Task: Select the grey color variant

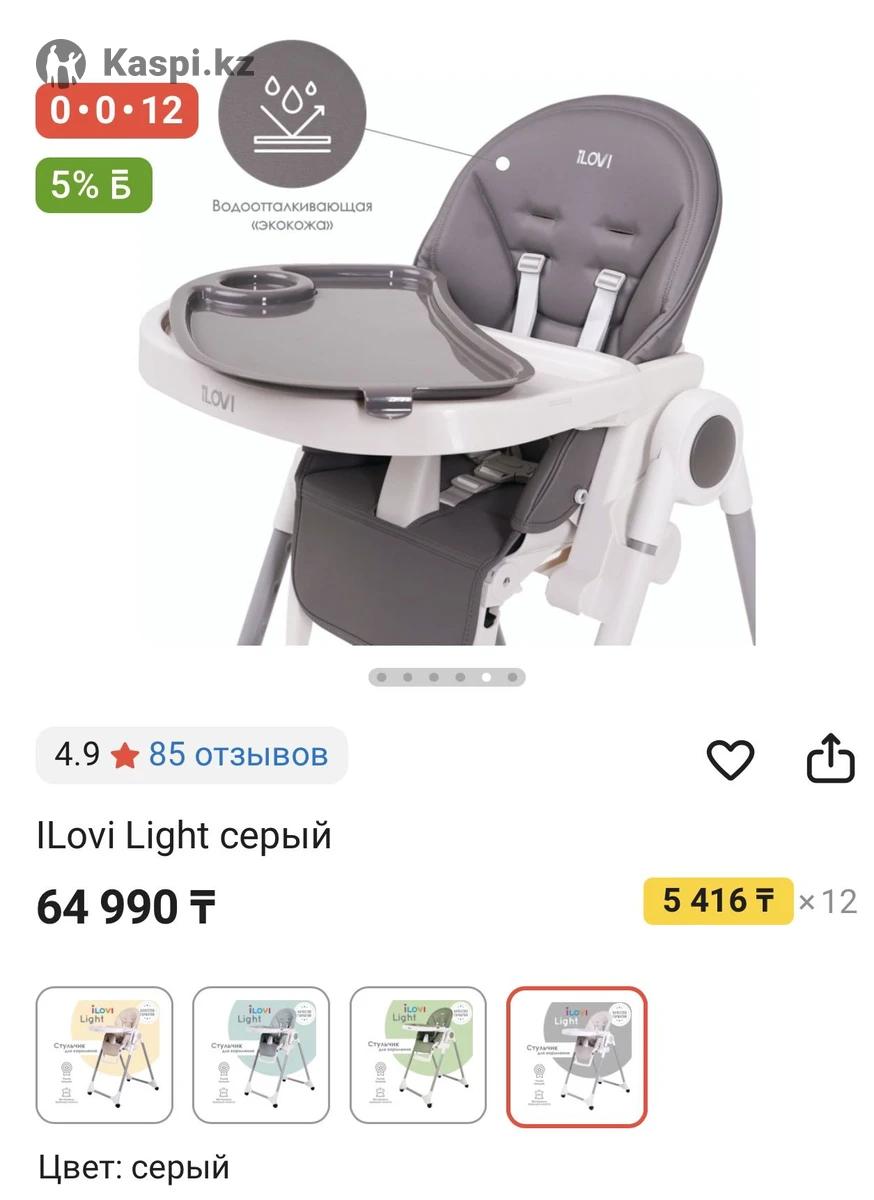Action: coord(576,1056)
